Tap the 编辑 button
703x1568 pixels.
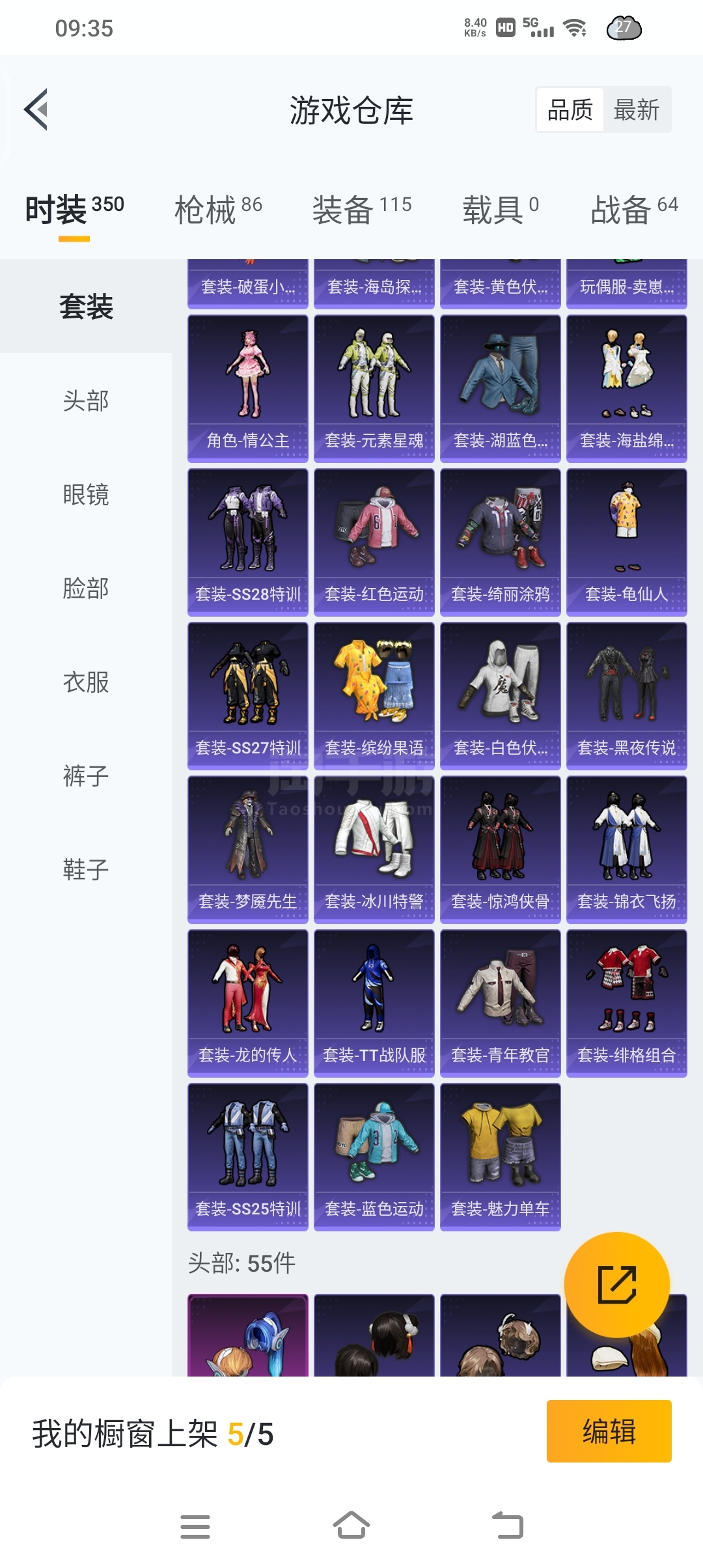tap(609, 1431)
